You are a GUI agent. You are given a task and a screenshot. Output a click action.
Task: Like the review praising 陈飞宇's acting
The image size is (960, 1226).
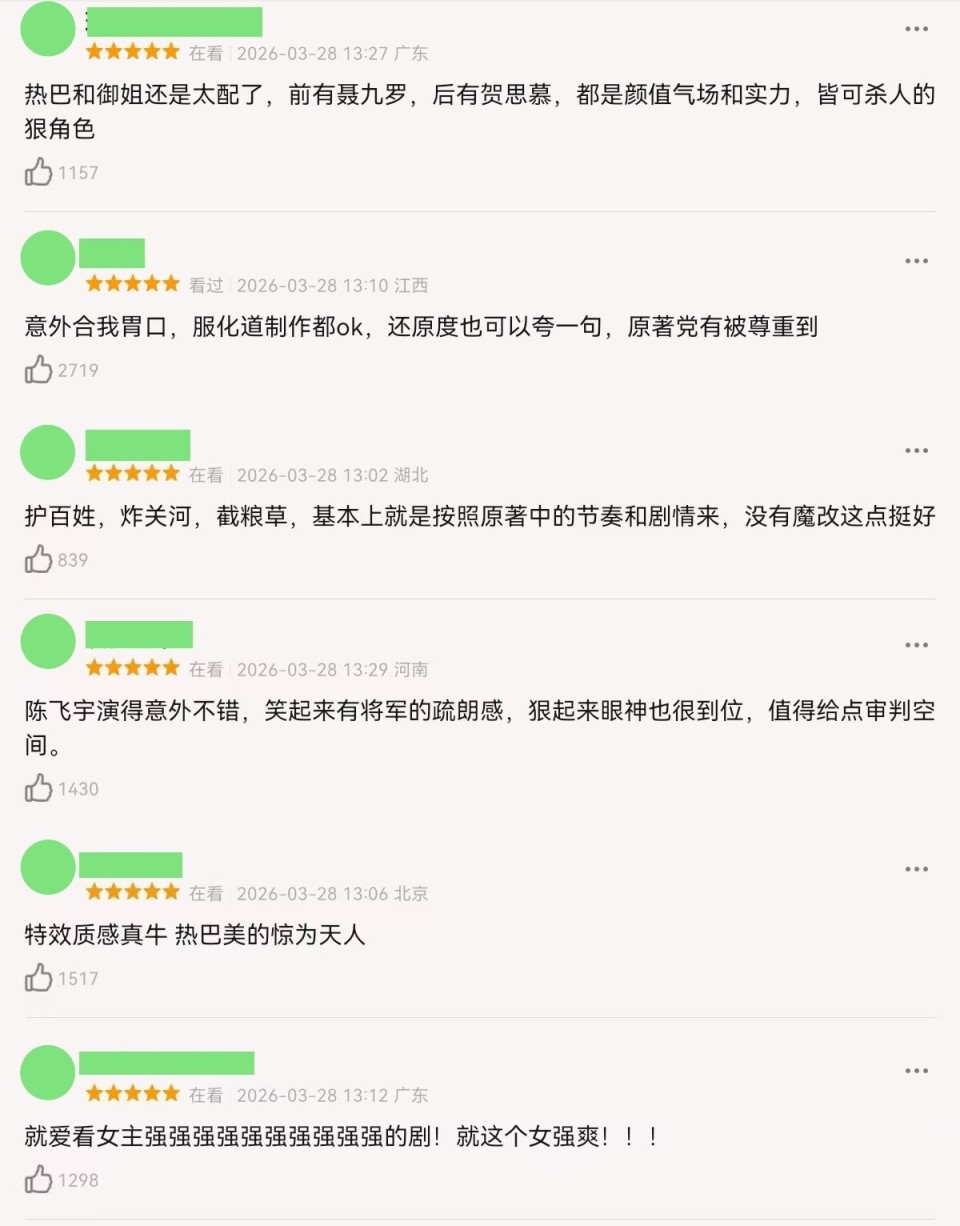(x=38, y=788)
